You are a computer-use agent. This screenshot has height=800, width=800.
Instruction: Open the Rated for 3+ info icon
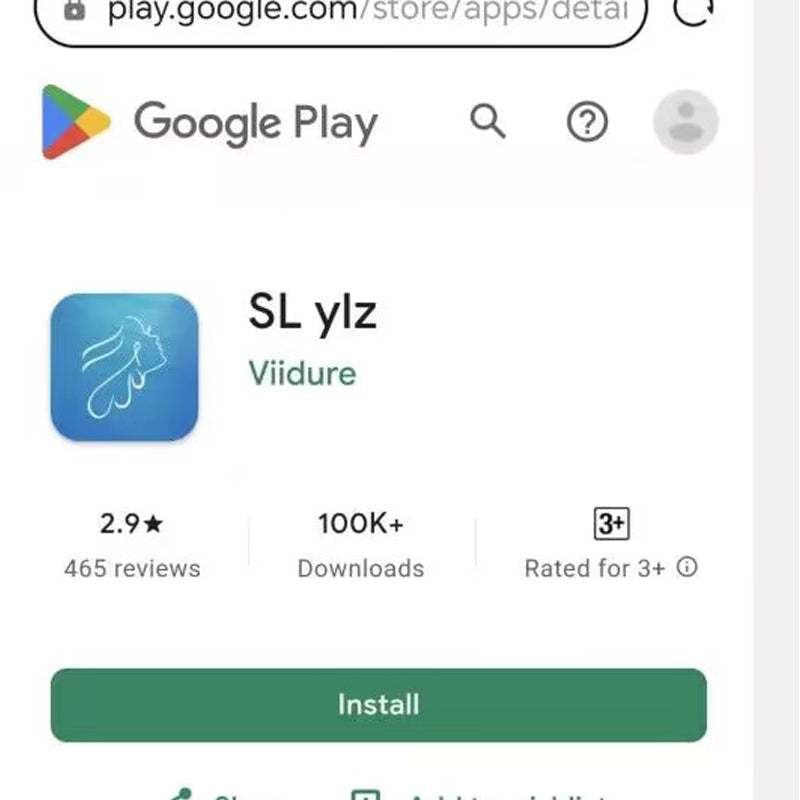point(687,567)
